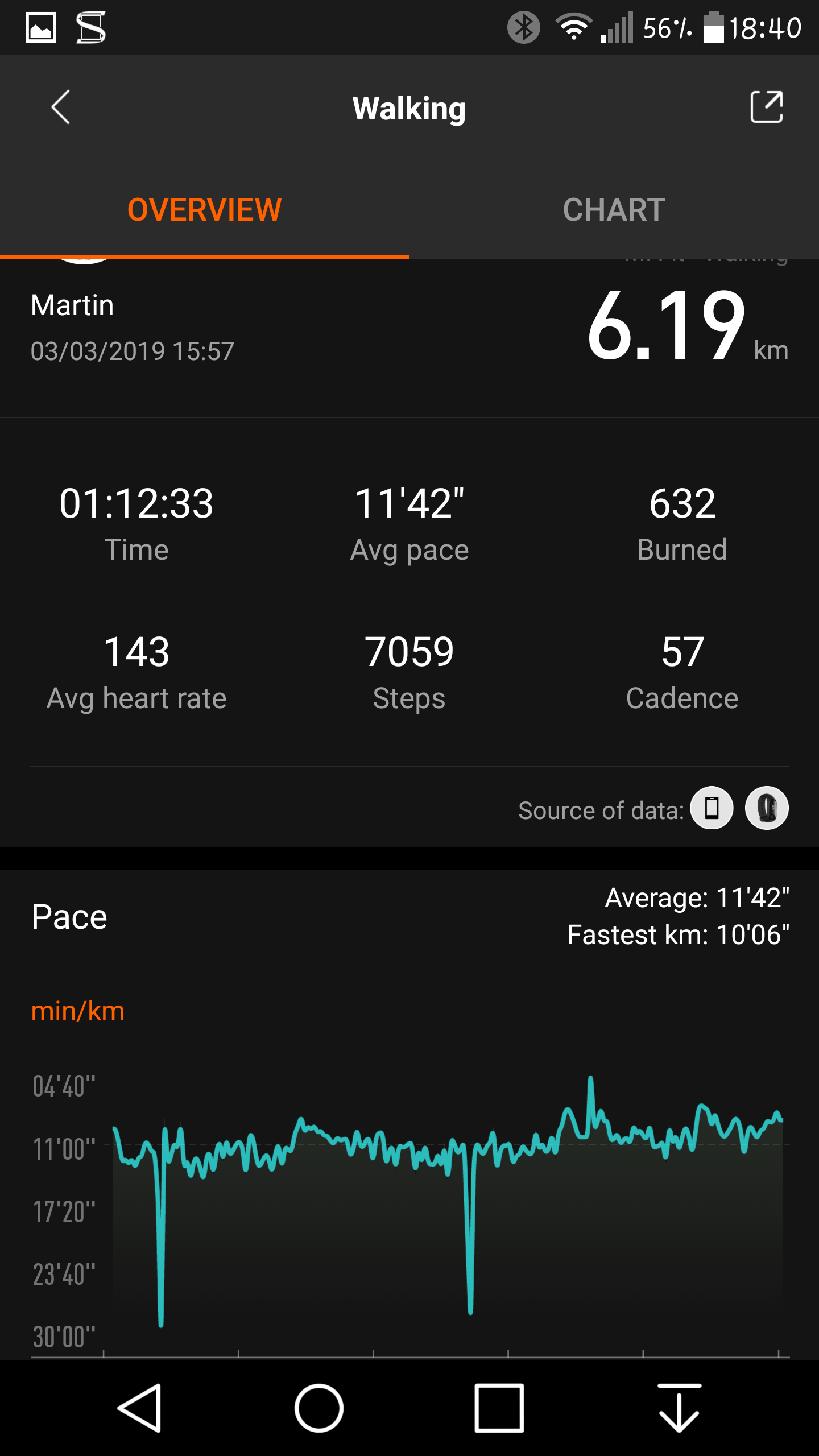Image resolution: width=819 pixels, height=1456 pixels.
Task: Share this walking workout
Action: [x=766, y=107]
